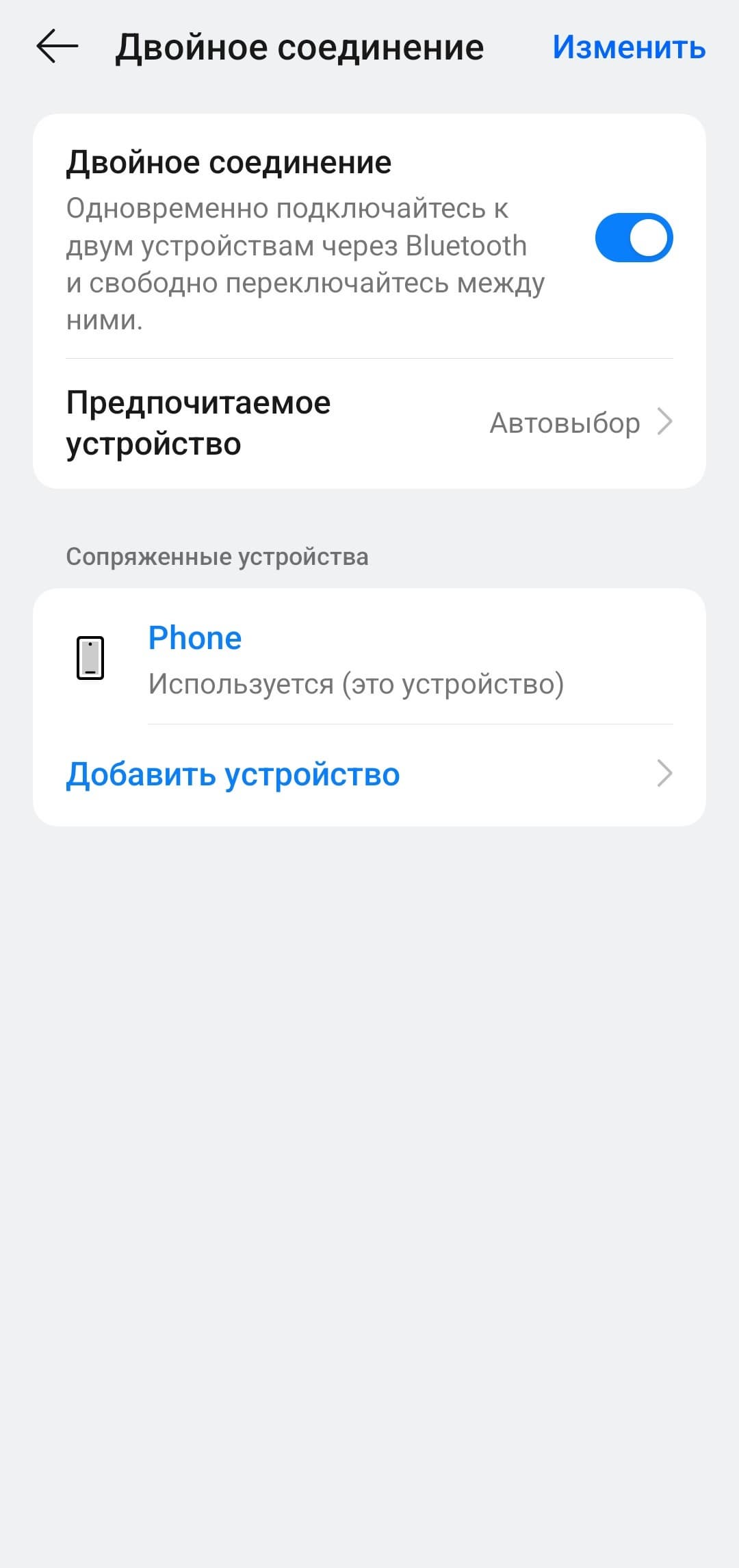Open Предпочитаемое устройство setting
739x1568 pixels.
pyautogui.click(x=369, y=423)
